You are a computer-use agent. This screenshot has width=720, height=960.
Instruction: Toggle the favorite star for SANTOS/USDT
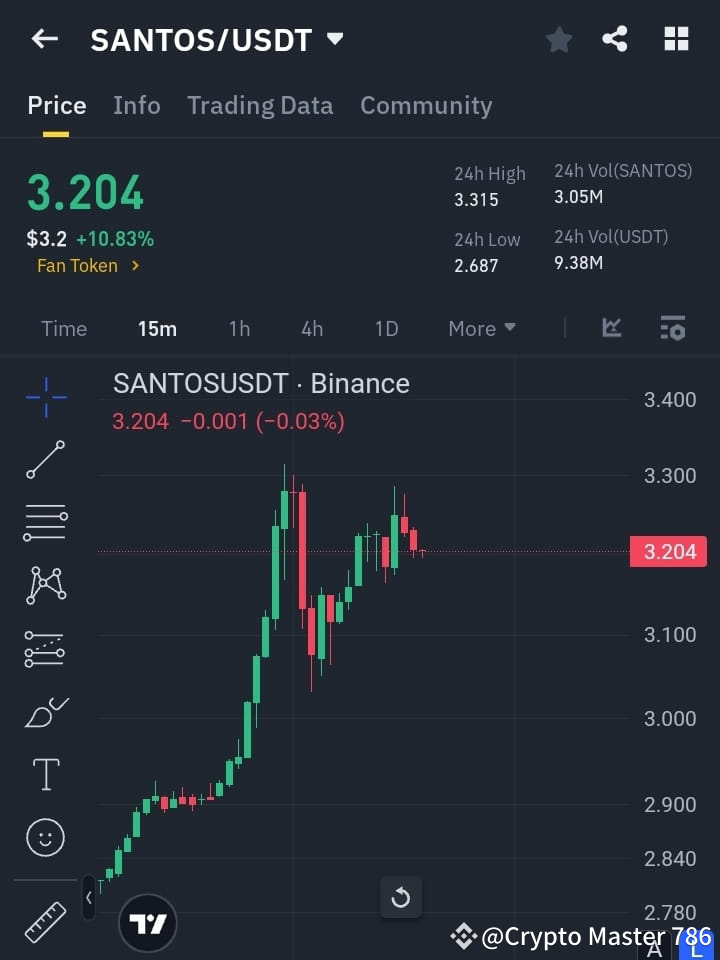click(558, 39)
